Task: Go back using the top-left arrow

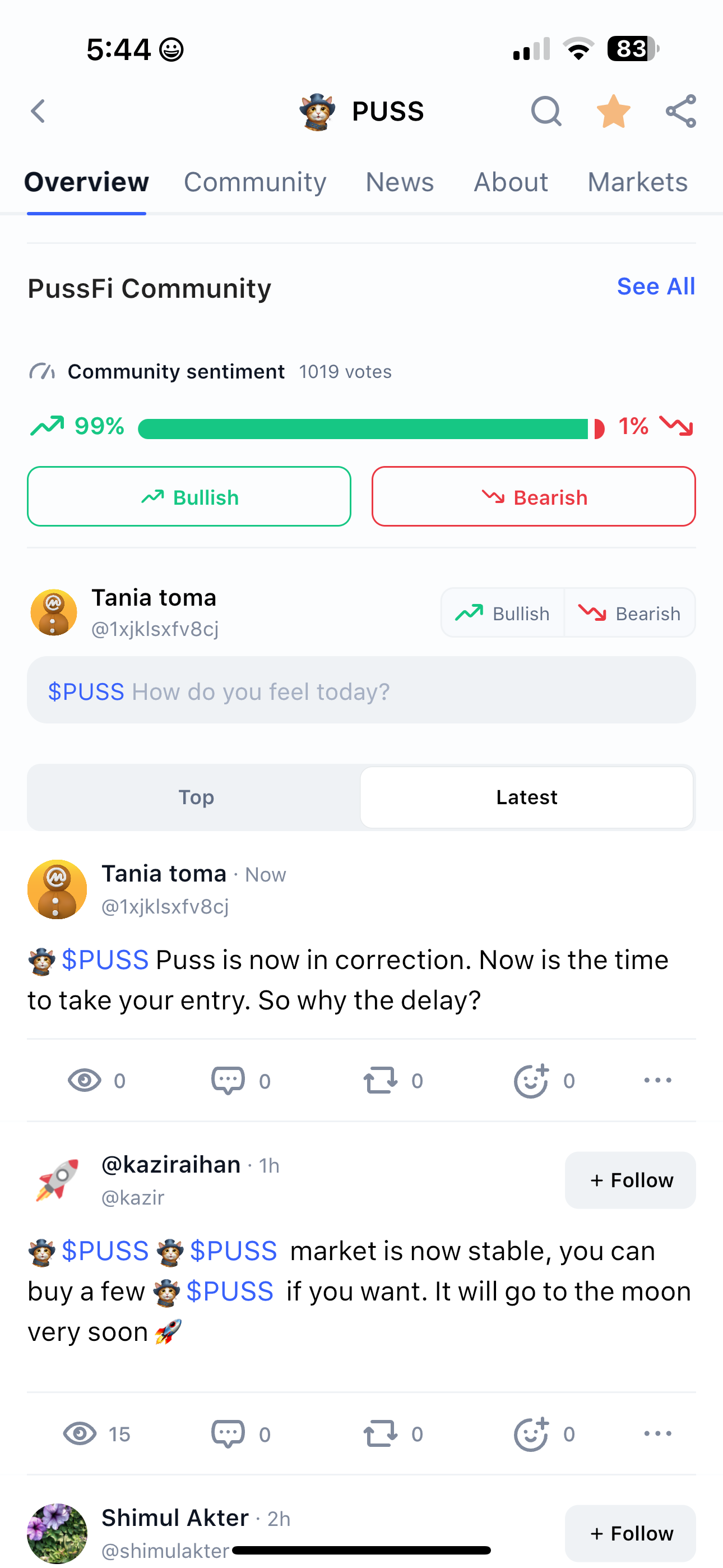Action: 38,112
